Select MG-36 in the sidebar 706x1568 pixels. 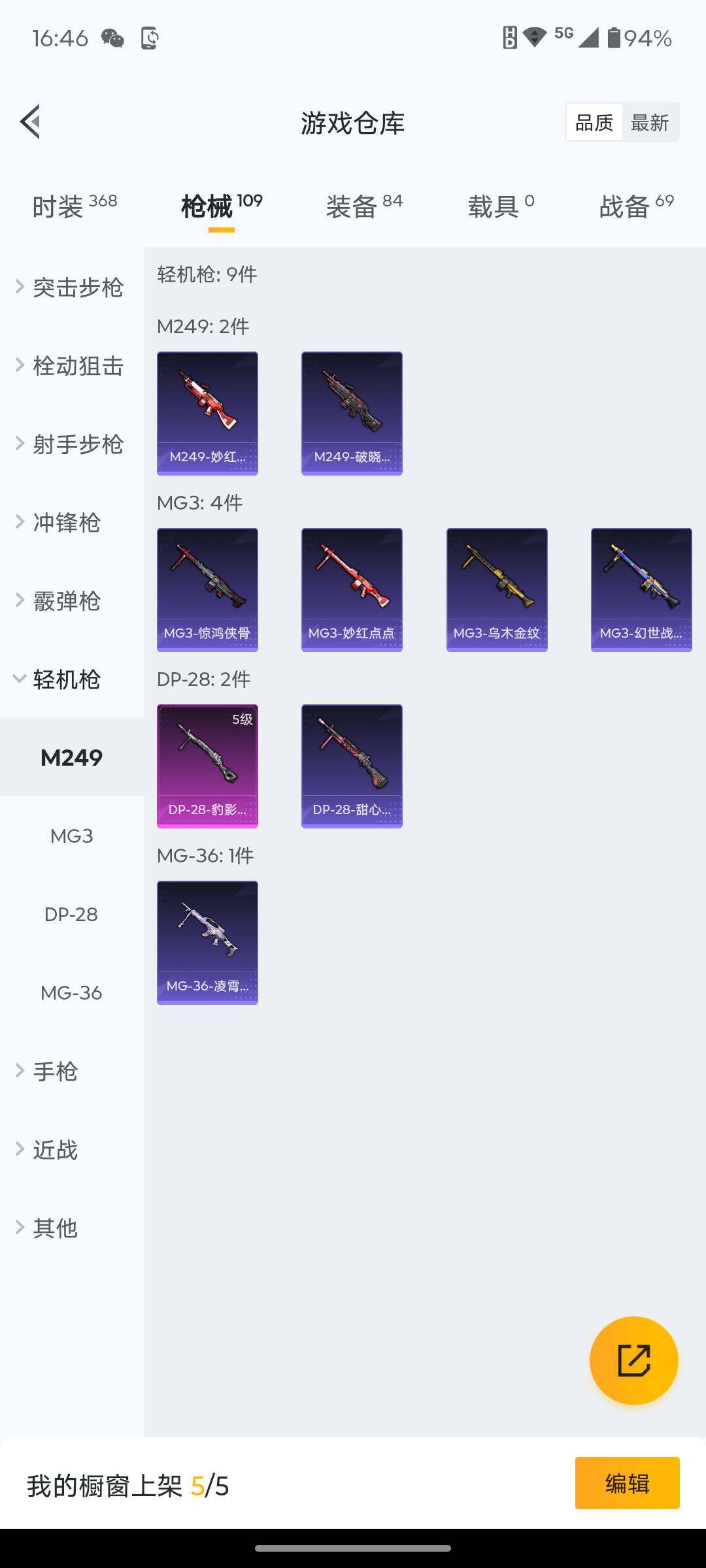pos(71,992)
